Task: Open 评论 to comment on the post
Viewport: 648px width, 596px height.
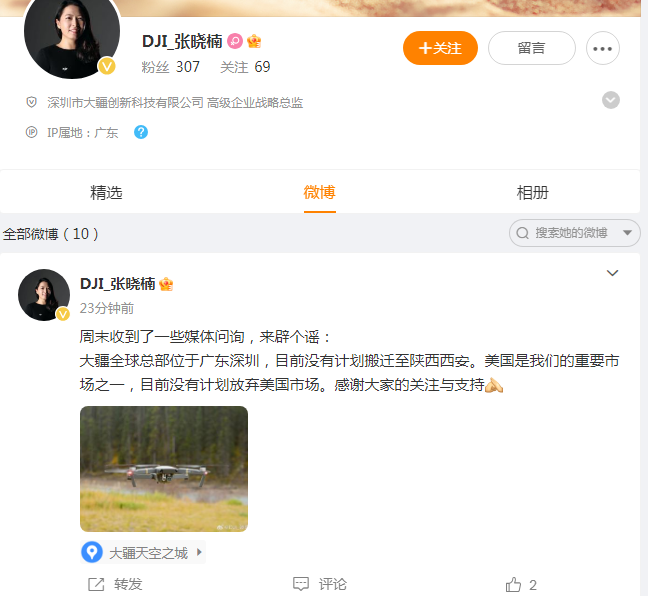Action: (x=320, y=584)
